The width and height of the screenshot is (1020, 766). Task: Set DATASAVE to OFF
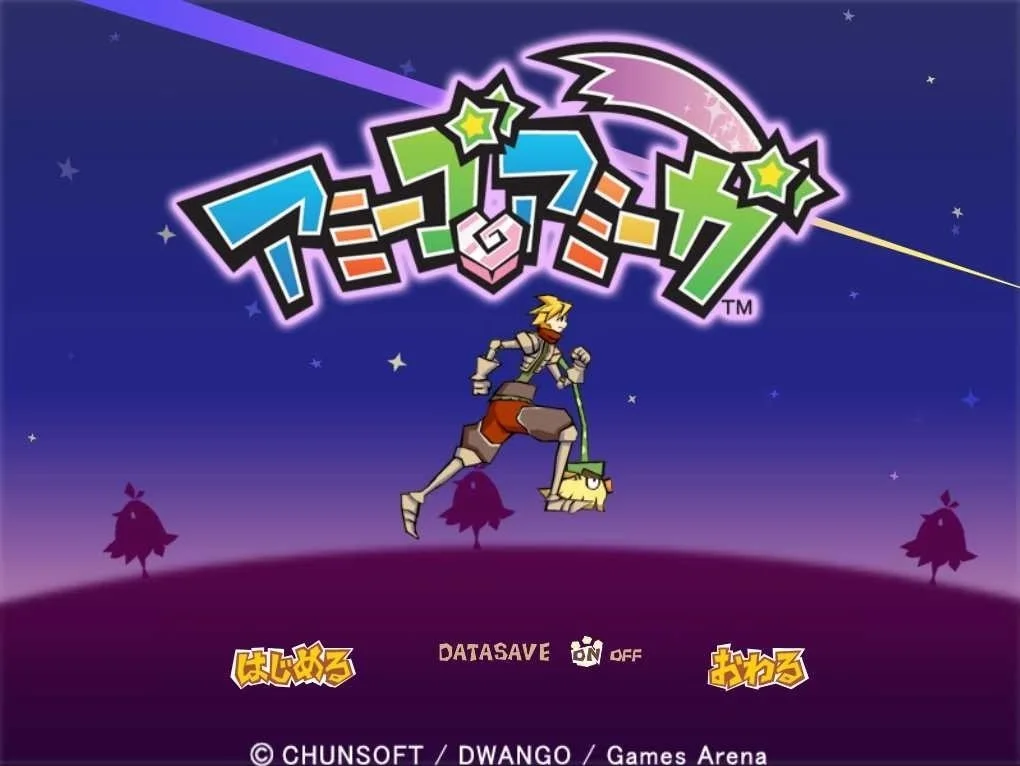(x=626, y=656)
